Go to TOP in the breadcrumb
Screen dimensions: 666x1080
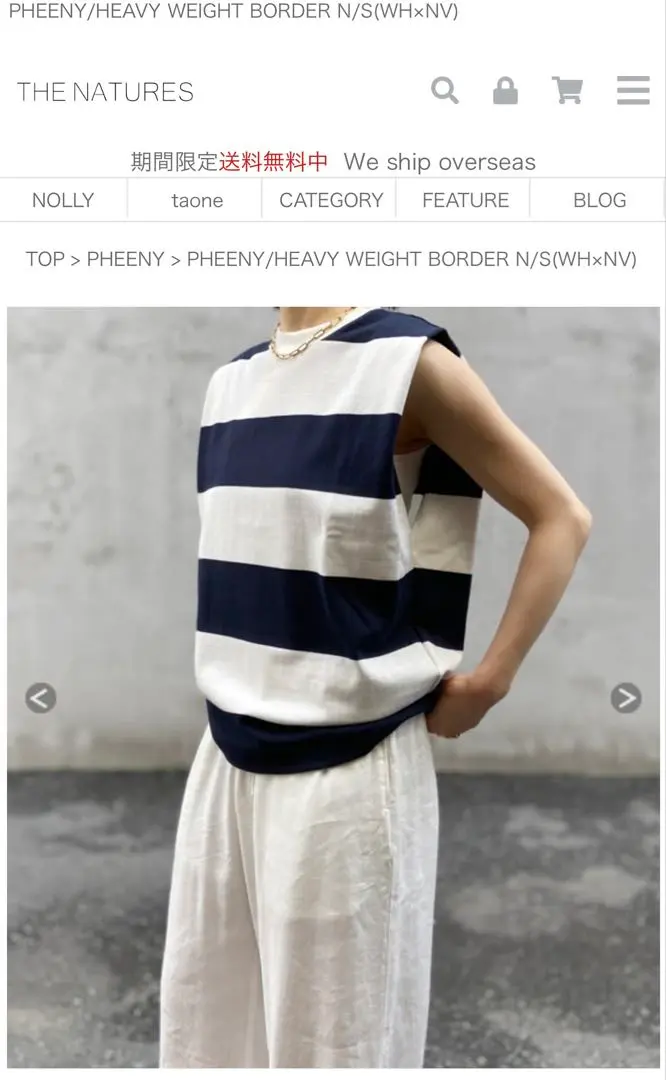coord(45,259)
